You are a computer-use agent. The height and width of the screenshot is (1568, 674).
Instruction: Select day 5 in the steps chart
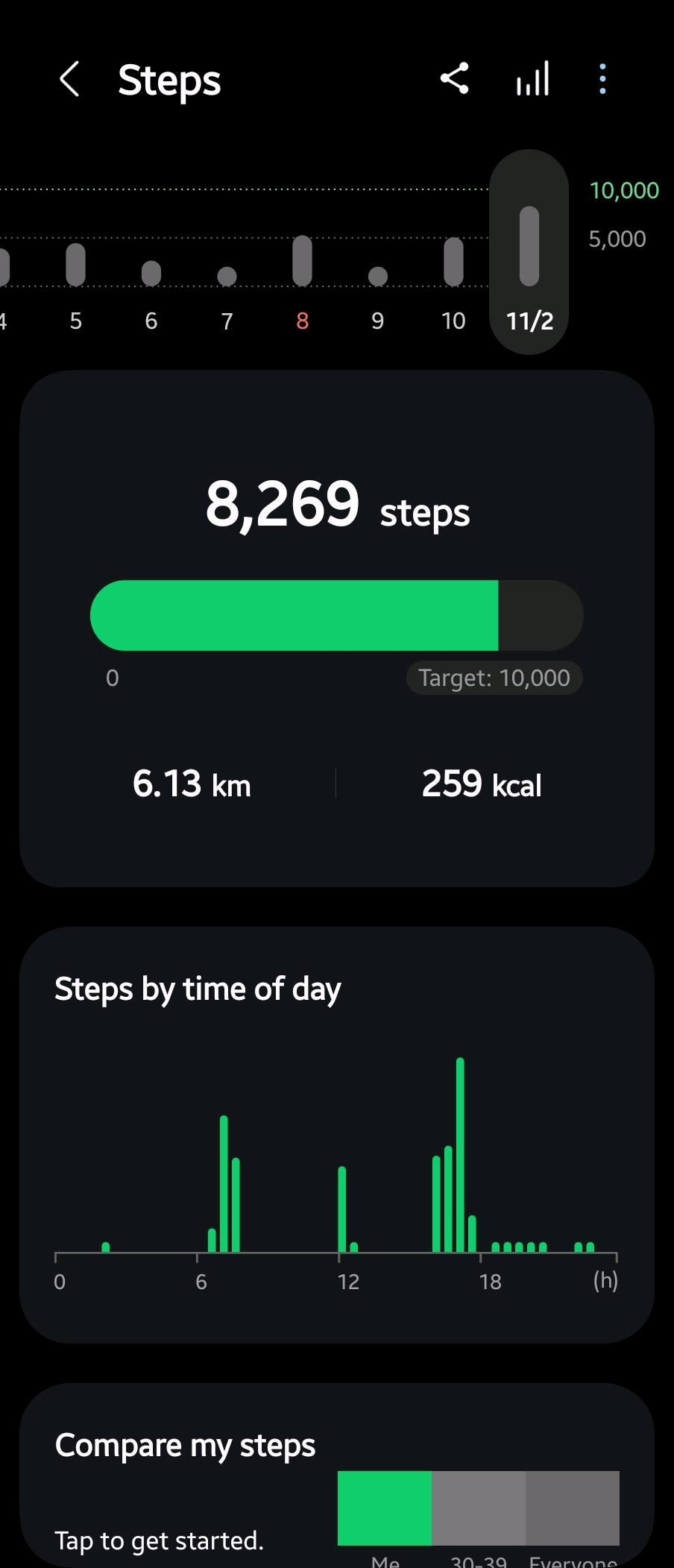(x=75, y=283)
